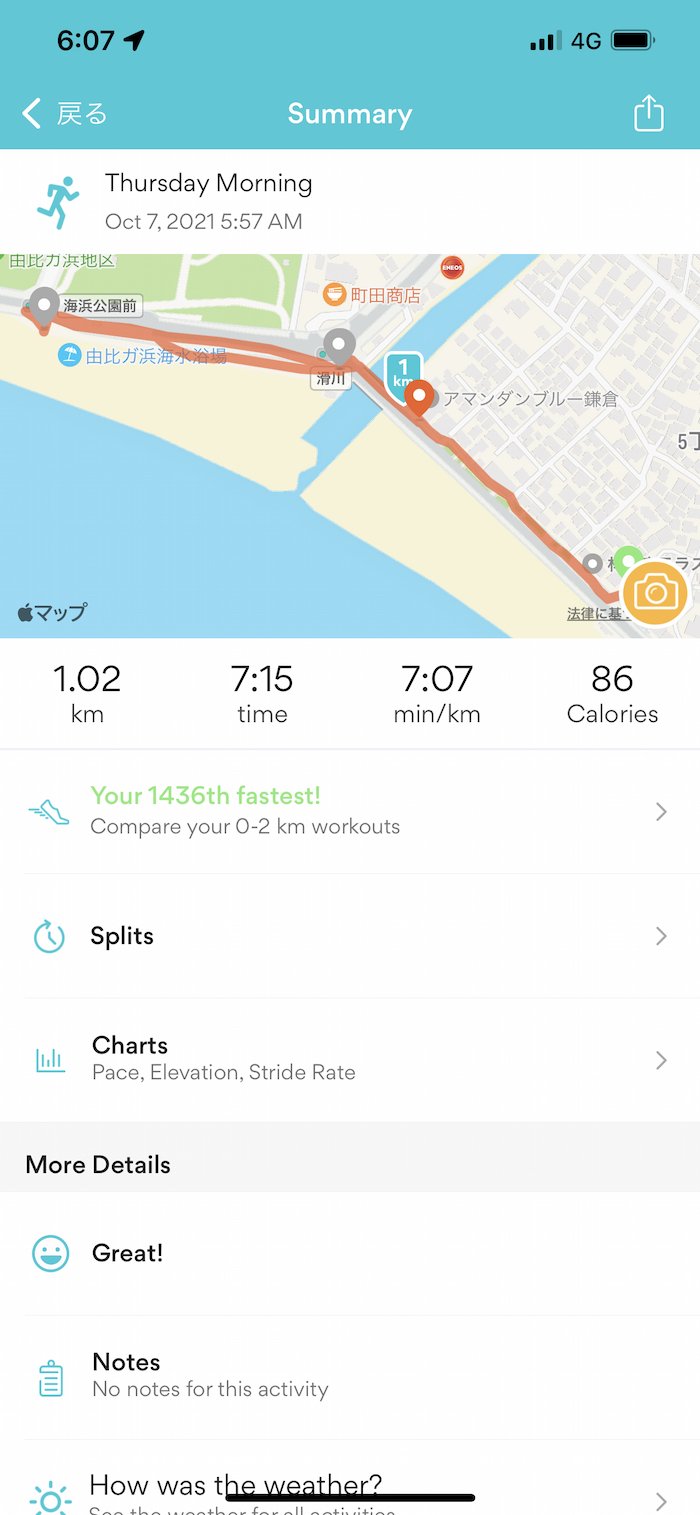This screenshot has height=1515, width=700.
Task: Share this workout summary
Action: pyautogui.click(x=648, y=113)
